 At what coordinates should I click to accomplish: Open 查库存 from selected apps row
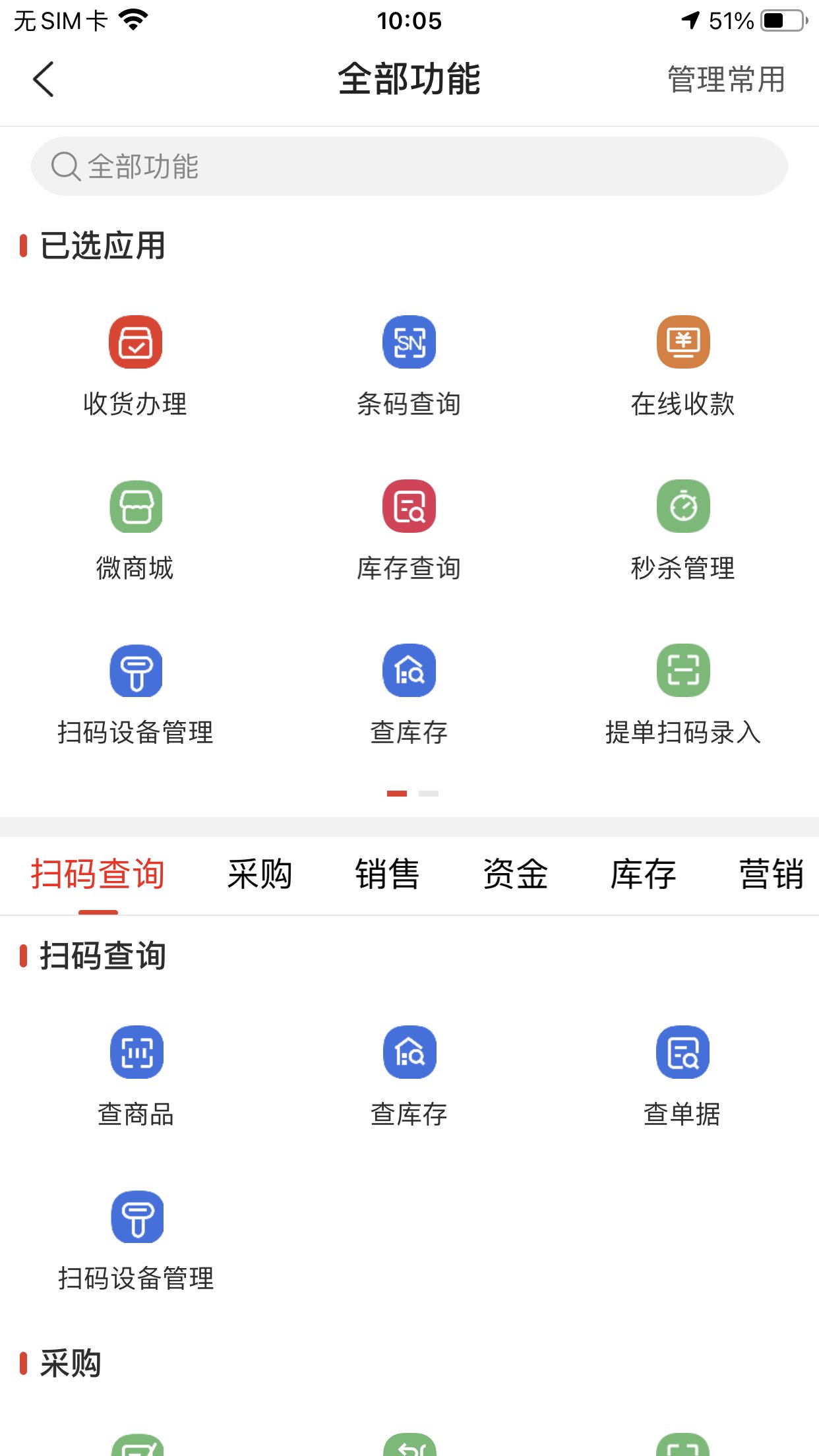click(409, 670)
